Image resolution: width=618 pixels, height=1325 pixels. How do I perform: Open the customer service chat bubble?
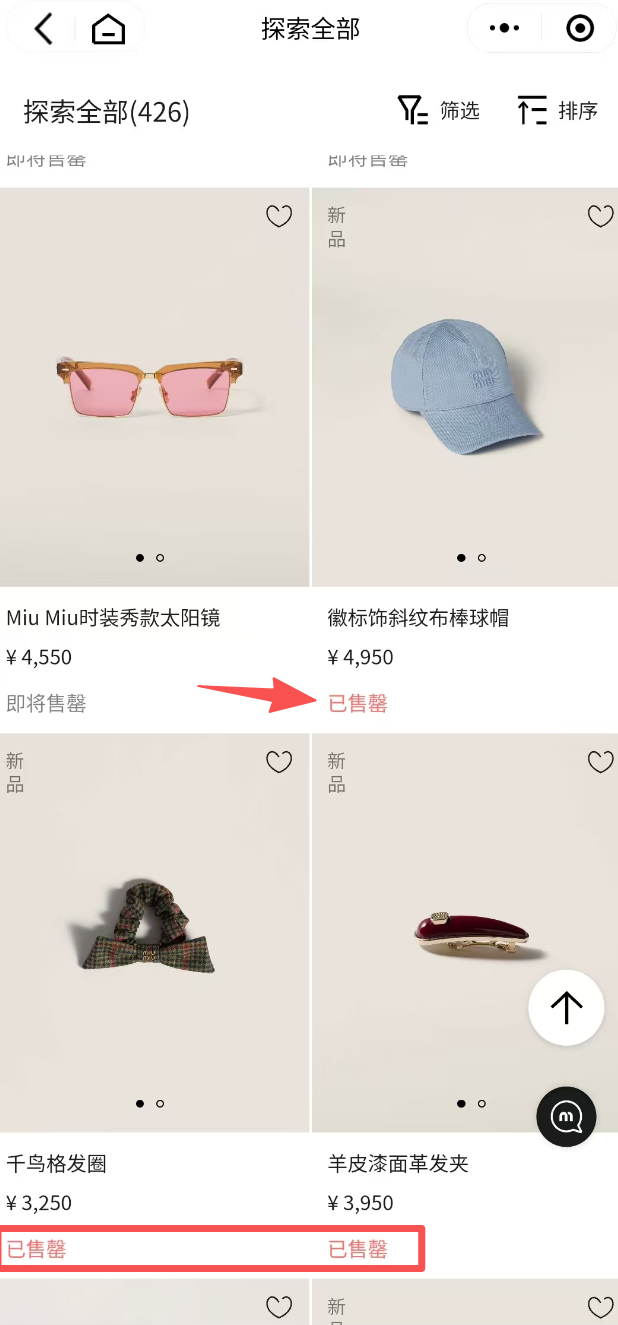point(566,1115)
